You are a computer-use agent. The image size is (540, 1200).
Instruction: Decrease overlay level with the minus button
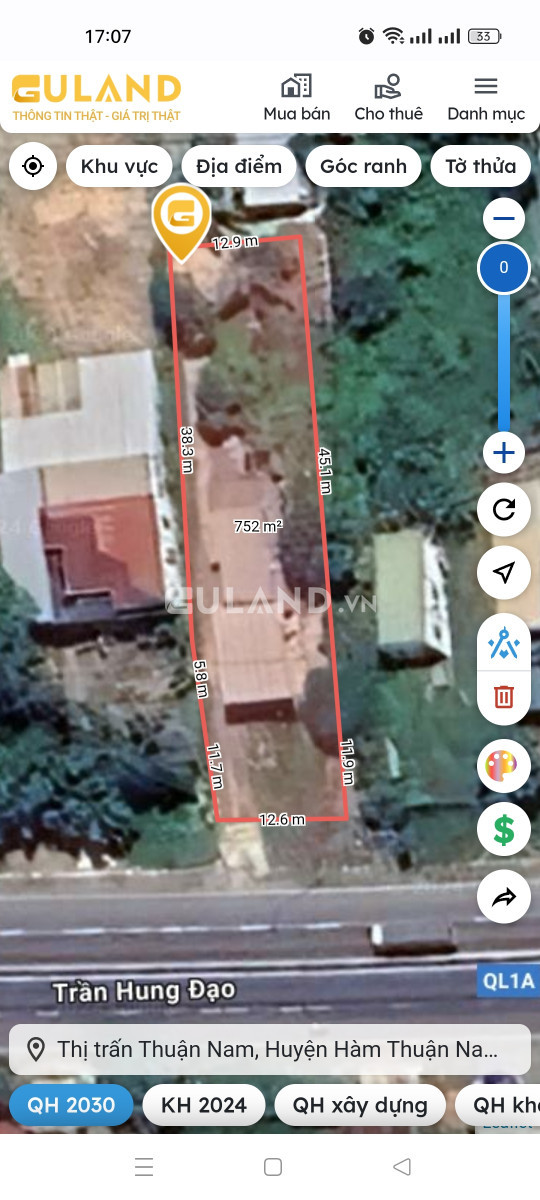pyautogui.click(x=504, y=218)
